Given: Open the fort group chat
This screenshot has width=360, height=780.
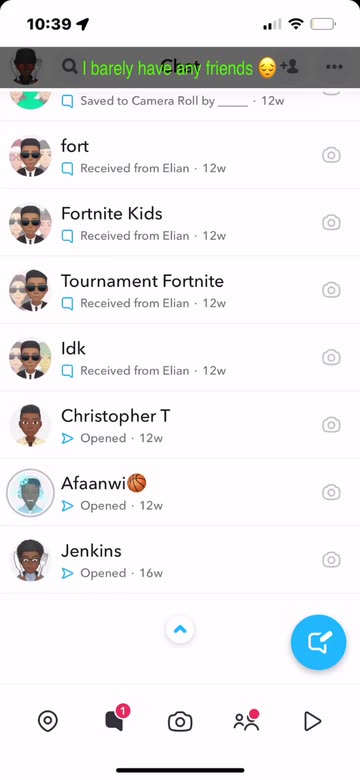Looking at the screenshot, I should (x=180, y=155).
